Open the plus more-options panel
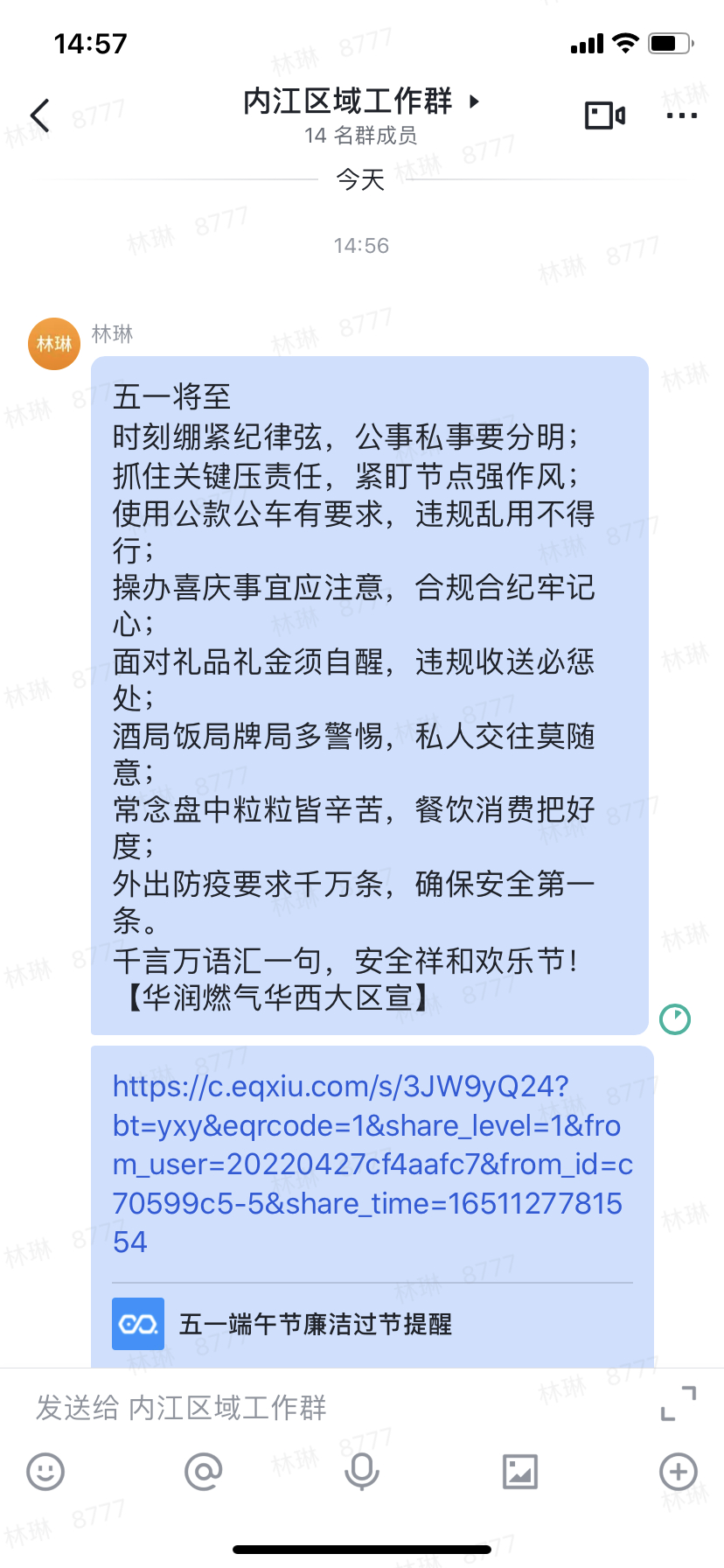Viewport: 724px width, 1568px height. pos(678,1472)
